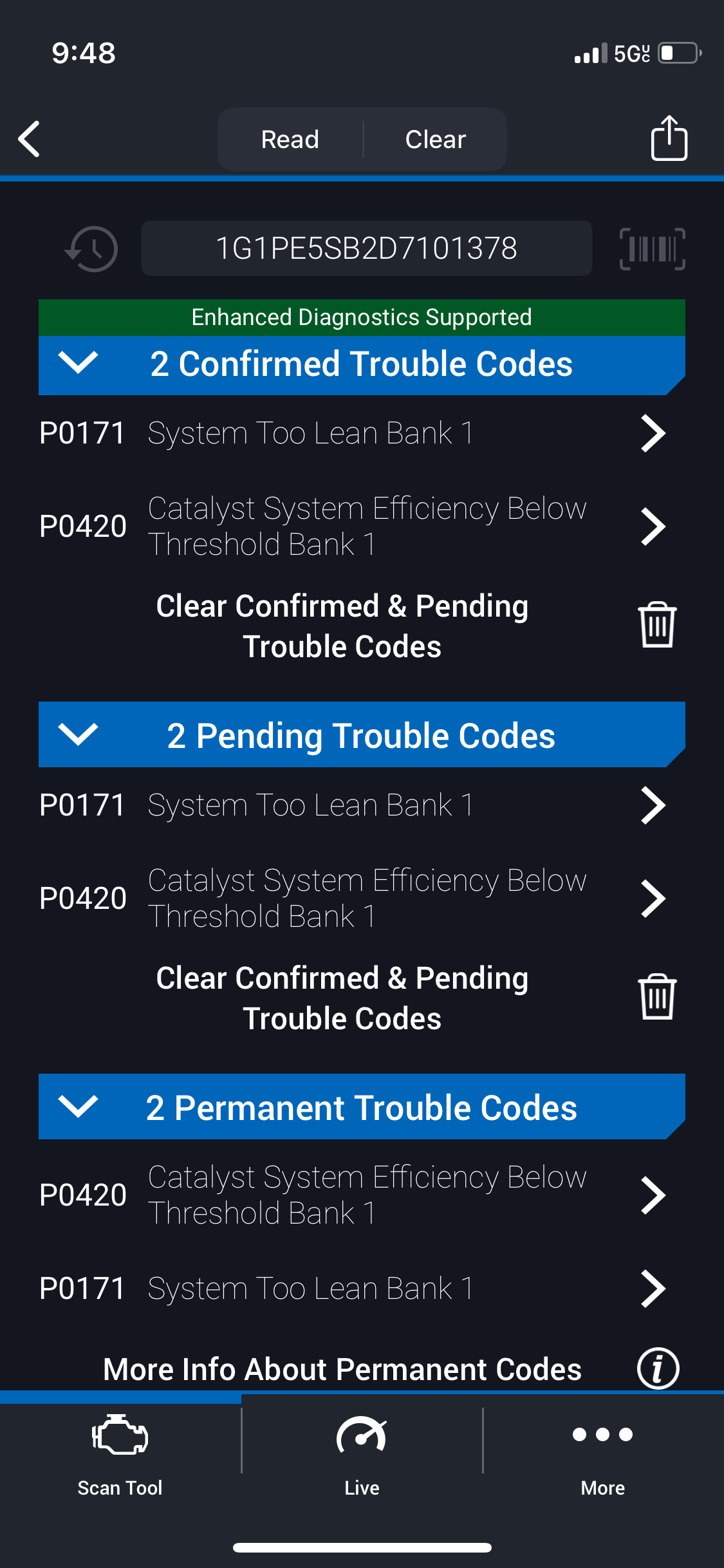Scan a VIN barcode
This screenshot has height=1568, width=724.
652,248
